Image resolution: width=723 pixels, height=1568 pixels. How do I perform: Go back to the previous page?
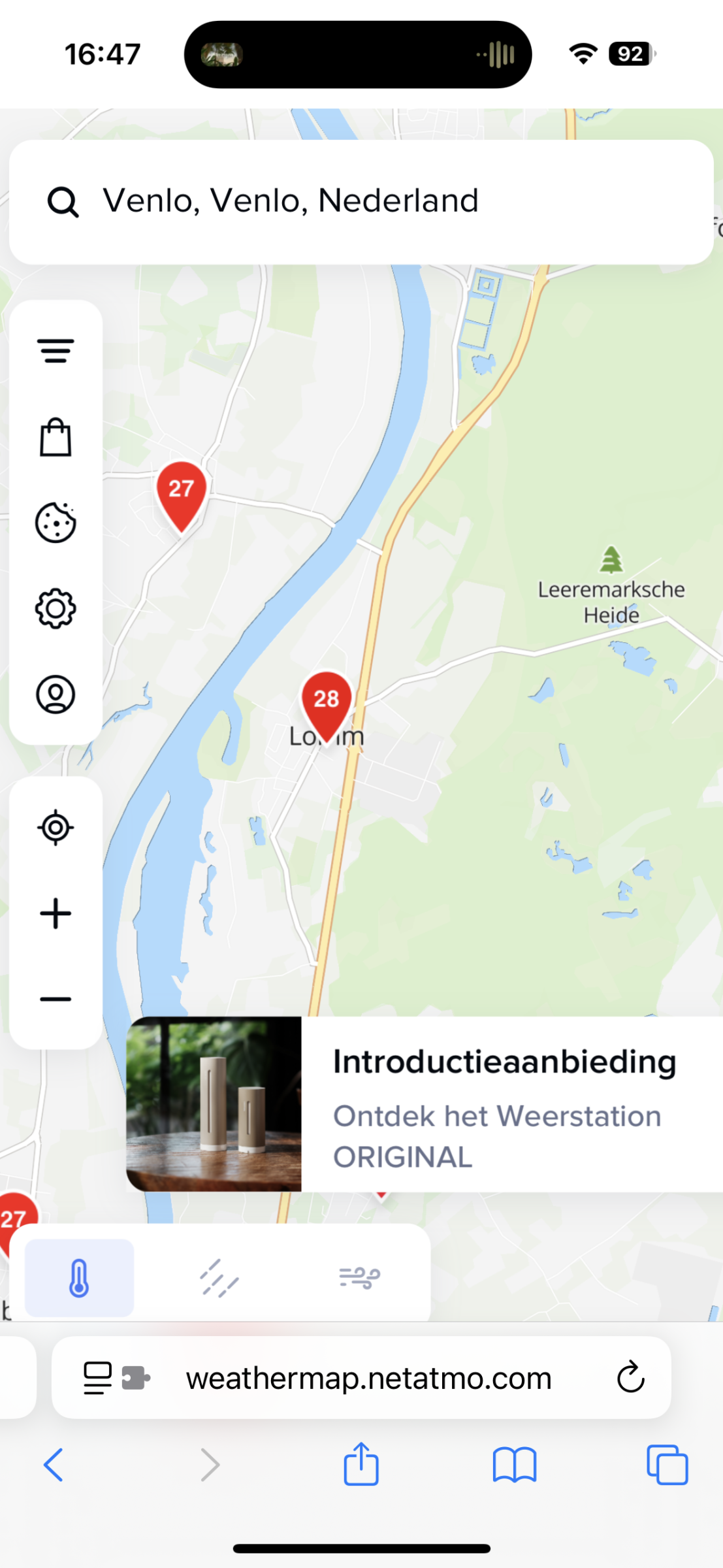tap(54, 1465)
